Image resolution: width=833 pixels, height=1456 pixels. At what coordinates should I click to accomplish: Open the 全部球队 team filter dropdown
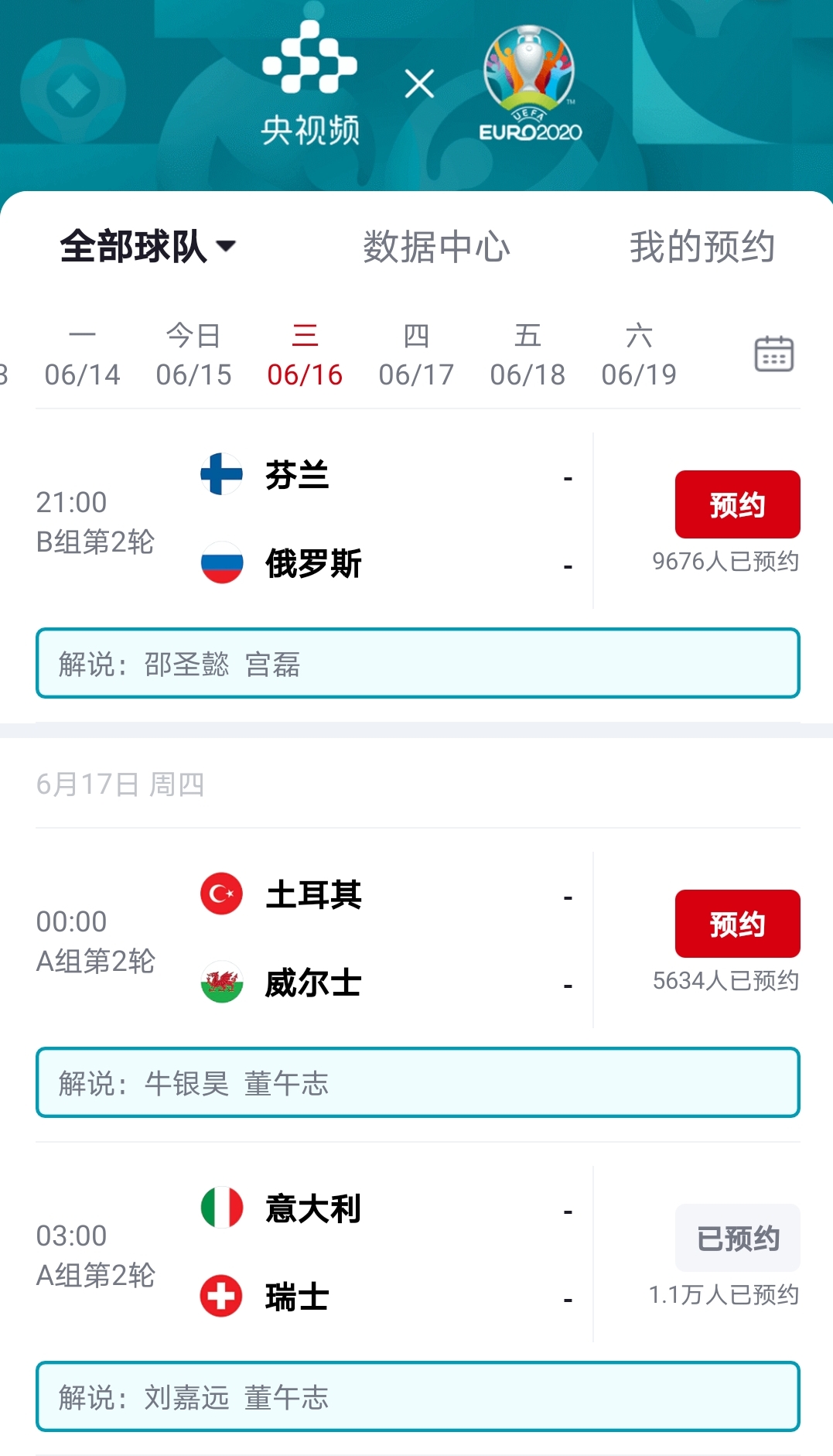tap(148, 247)
